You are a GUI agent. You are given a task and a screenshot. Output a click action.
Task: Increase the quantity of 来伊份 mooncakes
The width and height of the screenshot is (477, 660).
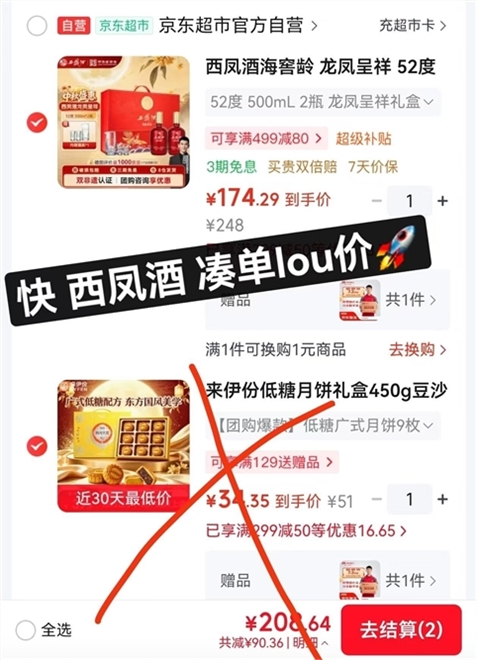[442, 499]
